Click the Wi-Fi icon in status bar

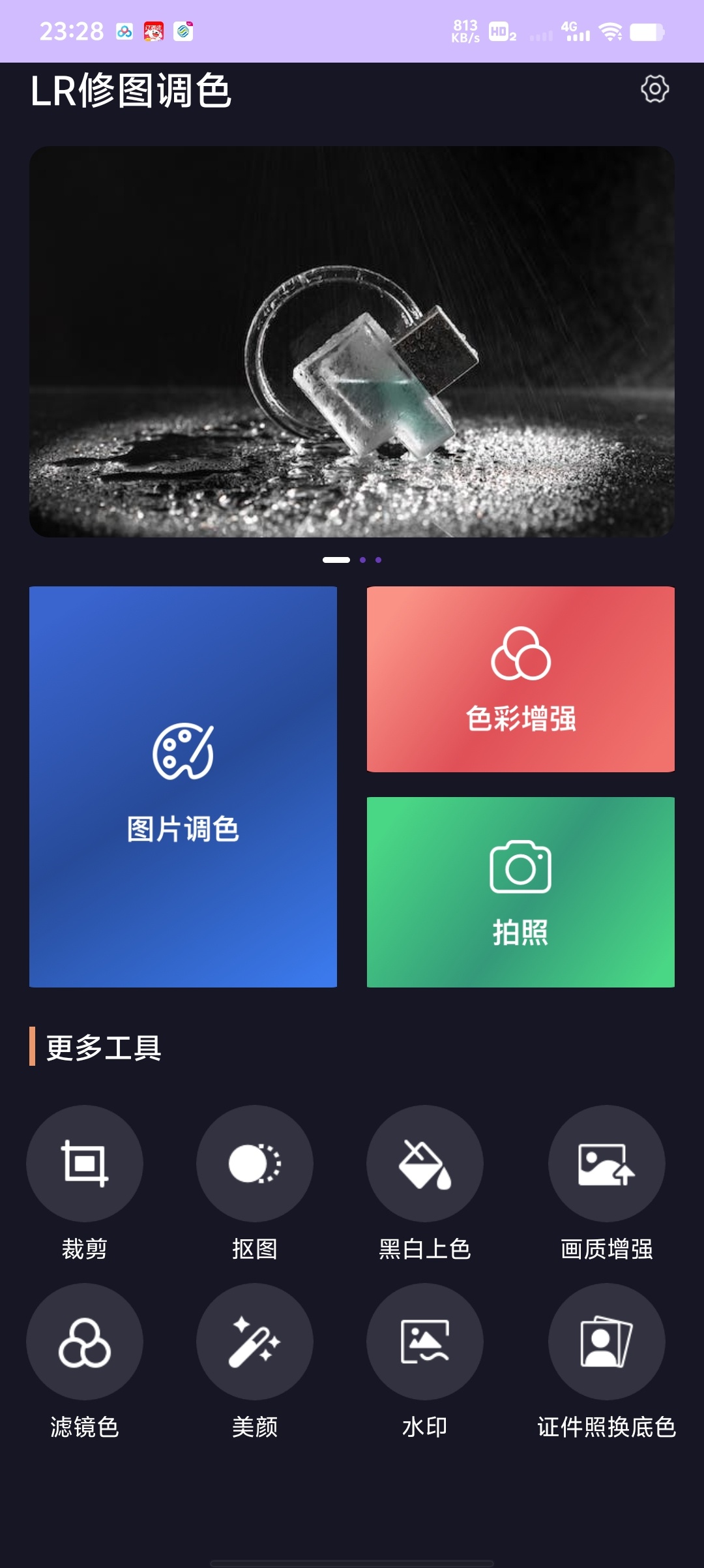611,29
